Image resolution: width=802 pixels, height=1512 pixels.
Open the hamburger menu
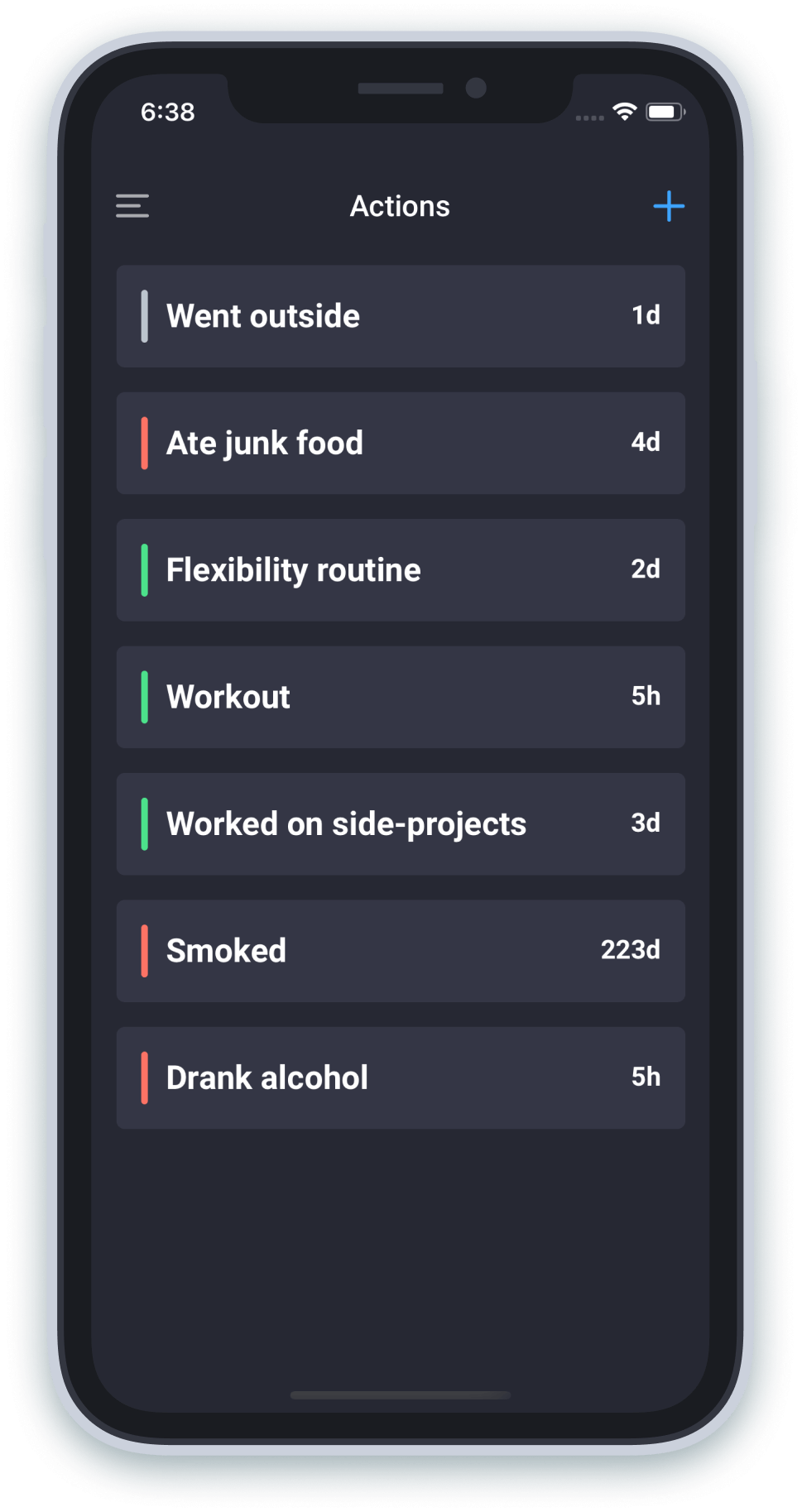tap(132, 206)
